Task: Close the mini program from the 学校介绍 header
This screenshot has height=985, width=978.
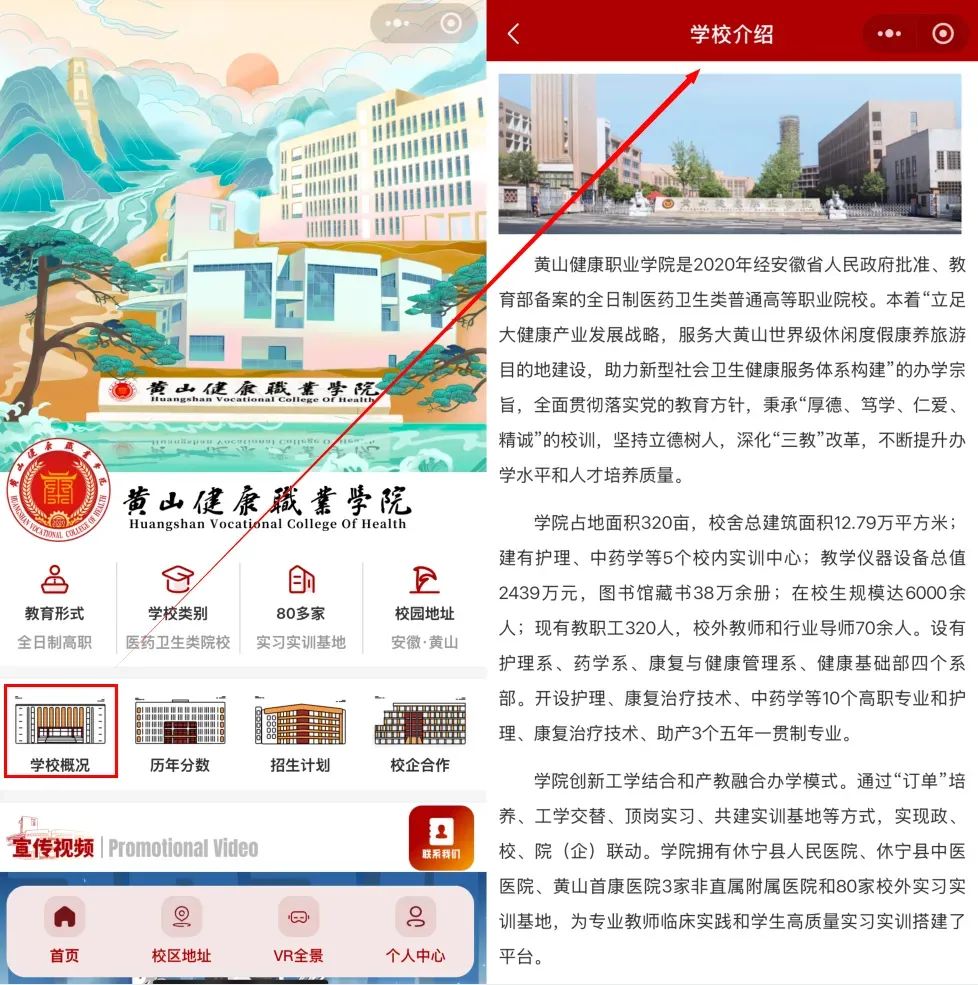Action: click(942, 34)
